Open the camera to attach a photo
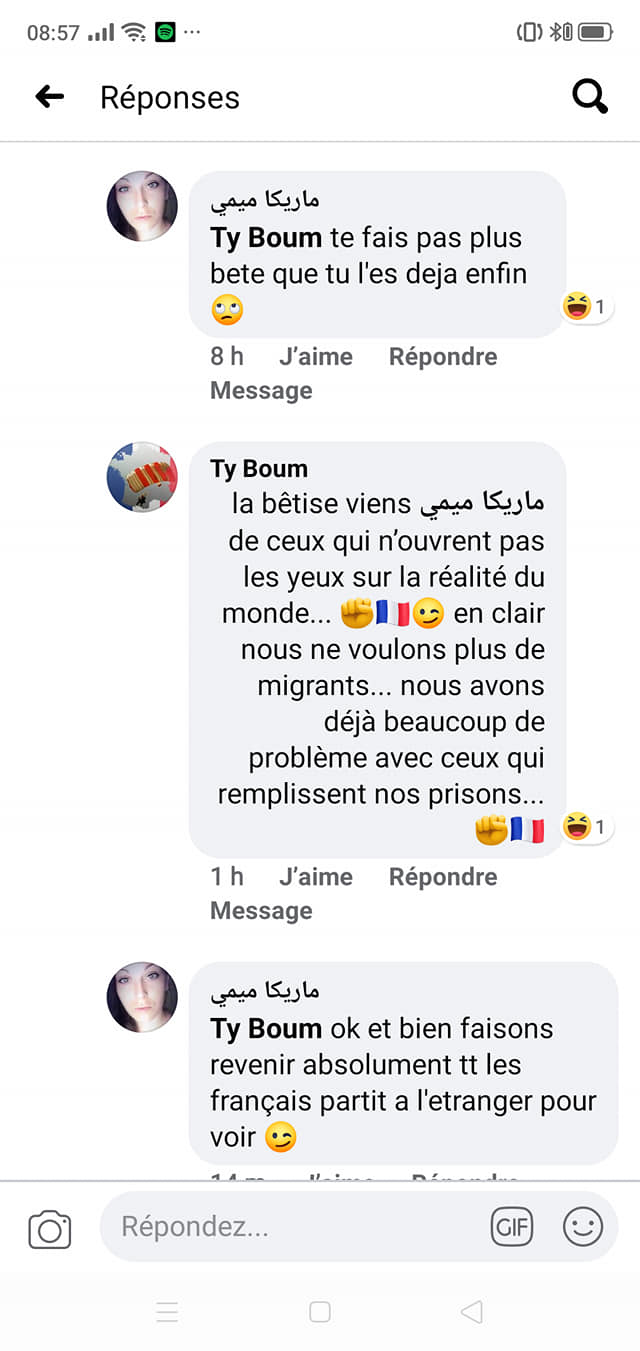 [50, 1229]
